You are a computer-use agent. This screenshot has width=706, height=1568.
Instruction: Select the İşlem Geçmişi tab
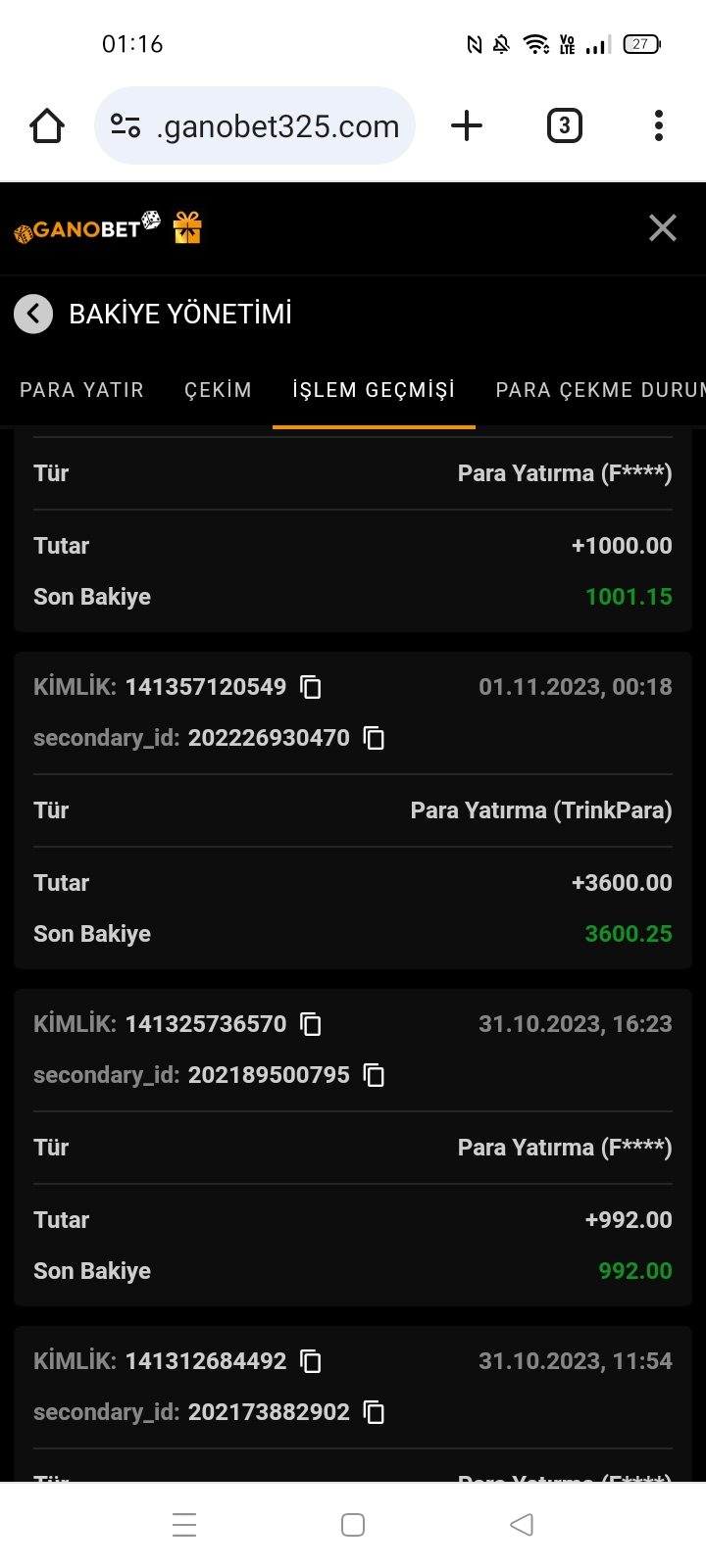[374, 390]
